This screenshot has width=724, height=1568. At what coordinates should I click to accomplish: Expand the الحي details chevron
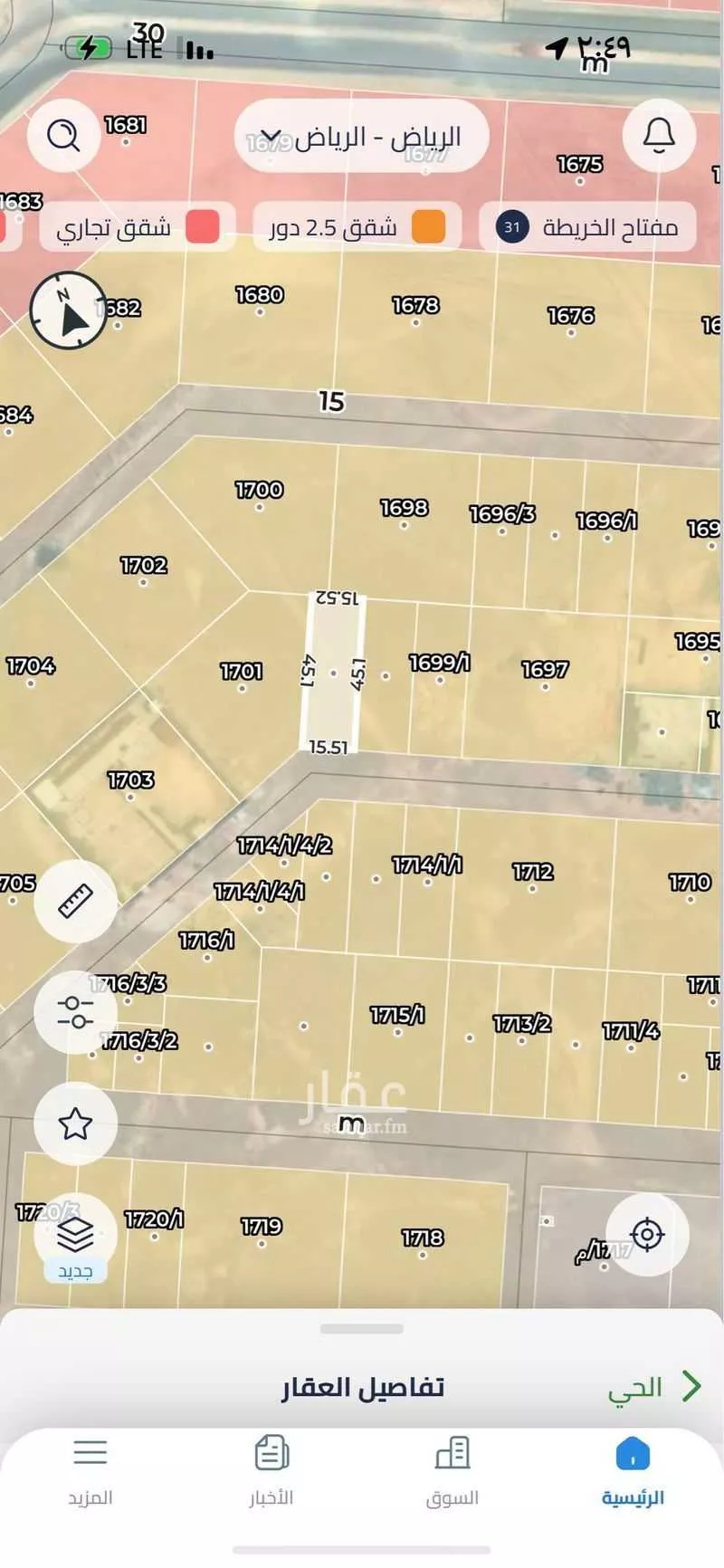pyautogui.click(x=693, y=1385)
